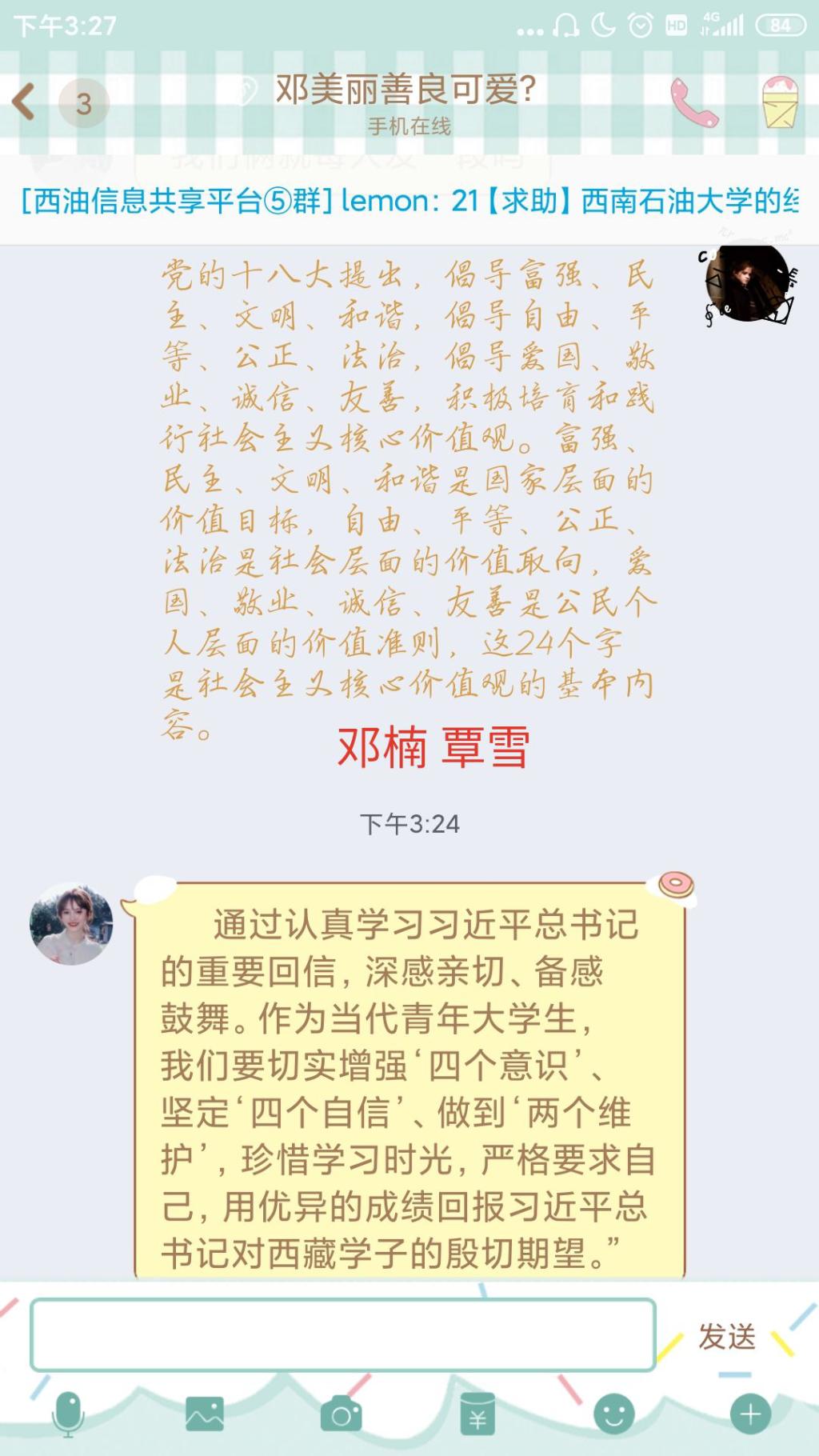Viewport: 819px width, 1456px height.
Task: Open the photo gallery picker
Action: (x=205, y=1414)
